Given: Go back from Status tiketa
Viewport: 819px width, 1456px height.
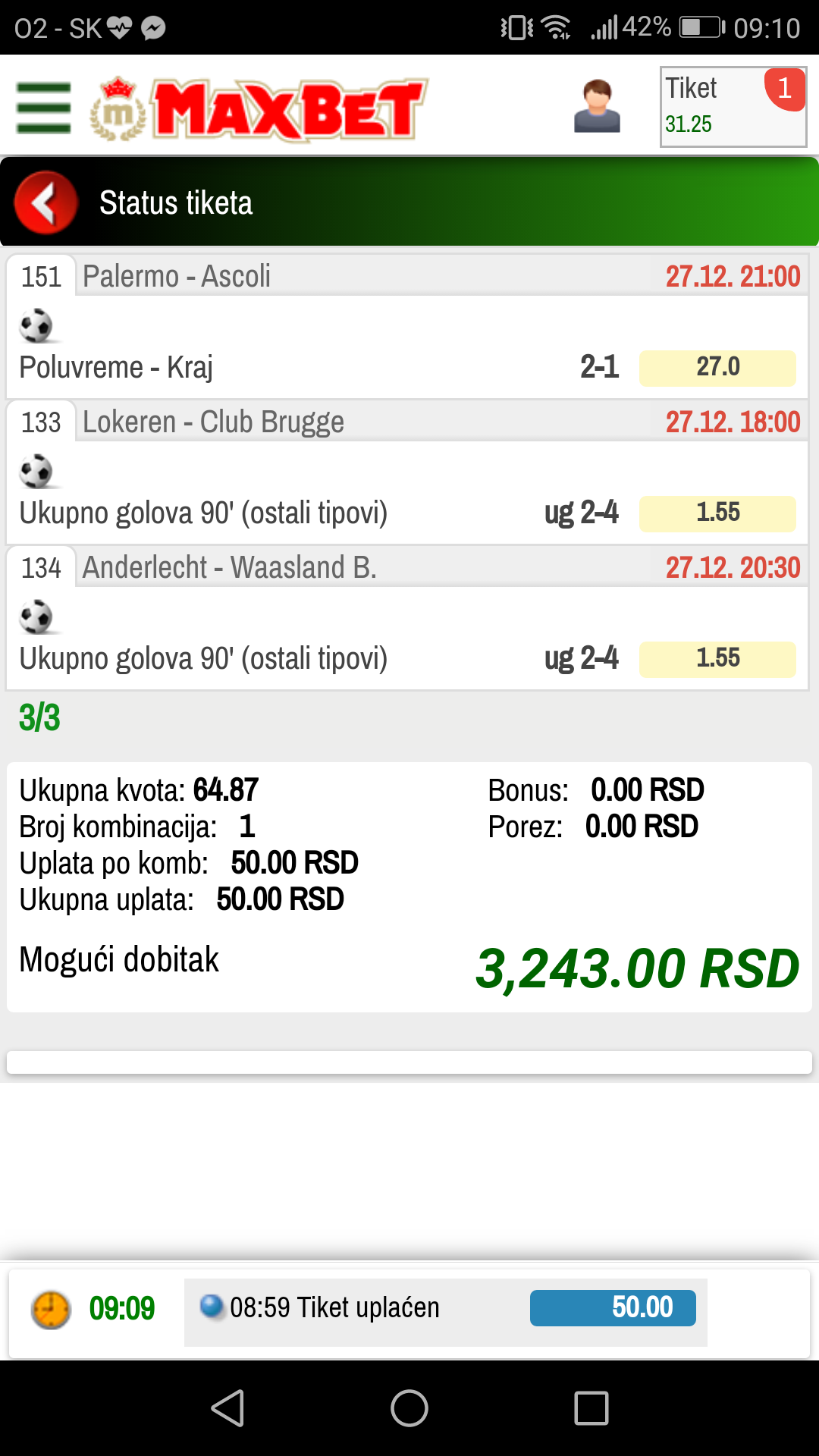Looking at the screenshot, I should tap(46, 202).
